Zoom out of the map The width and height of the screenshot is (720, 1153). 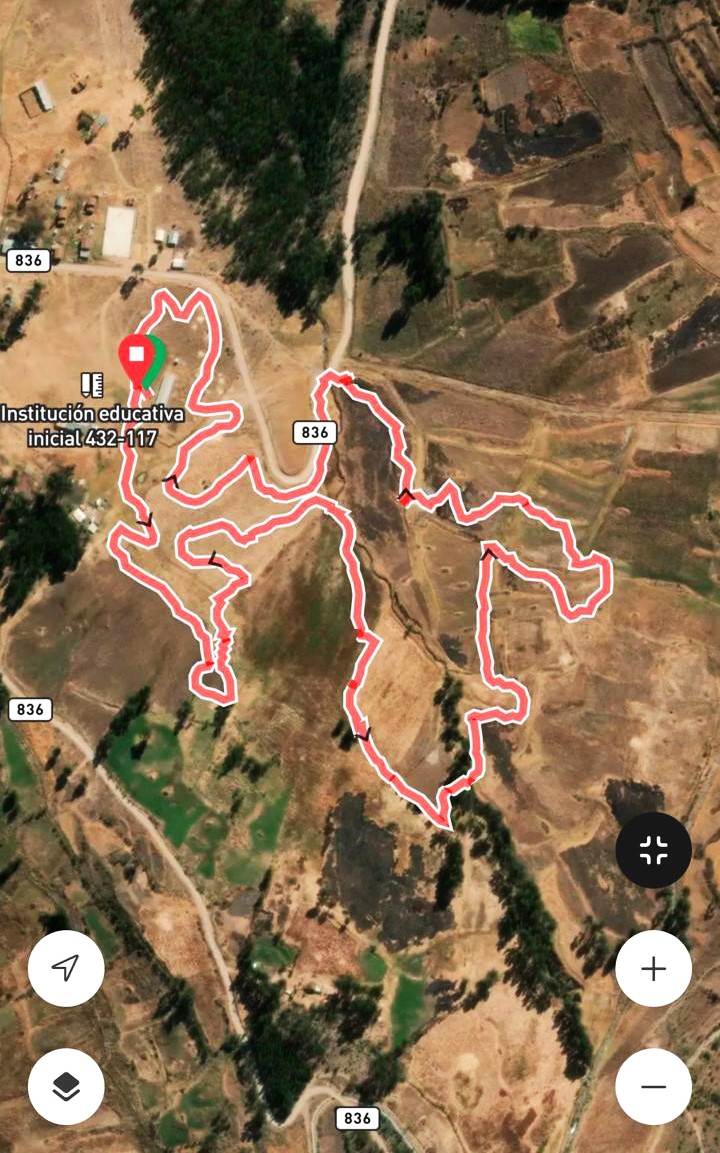(x=653, y=1086)
